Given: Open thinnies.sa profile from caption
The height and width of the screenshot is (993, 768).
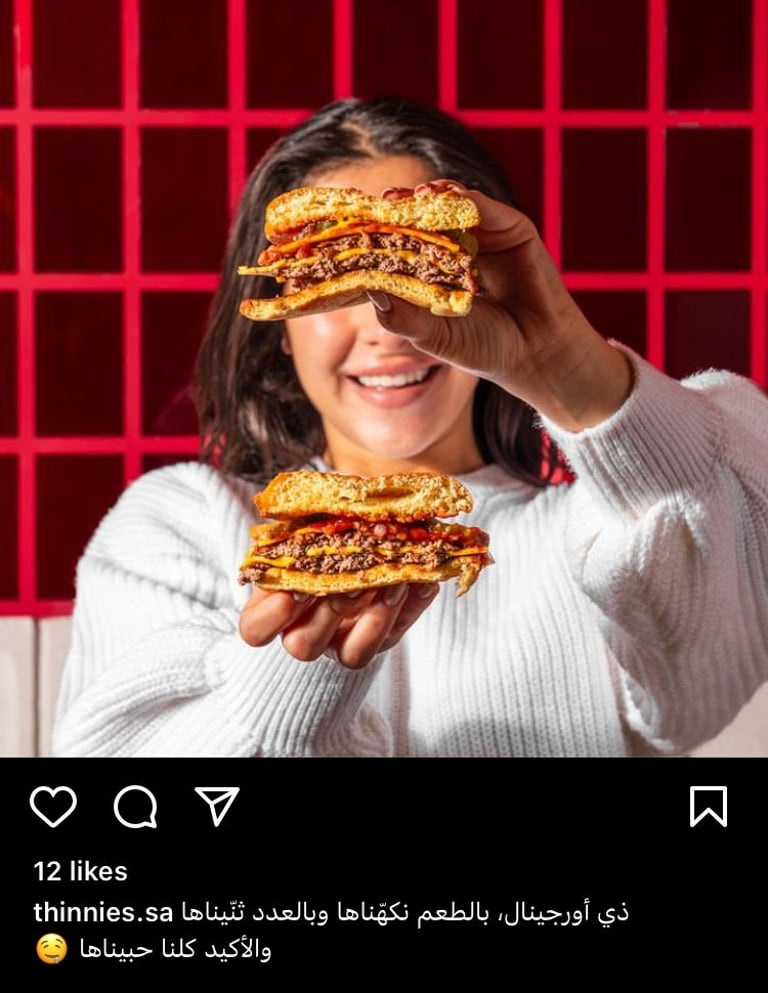Looking at the screenshot, I should point(104,912).
